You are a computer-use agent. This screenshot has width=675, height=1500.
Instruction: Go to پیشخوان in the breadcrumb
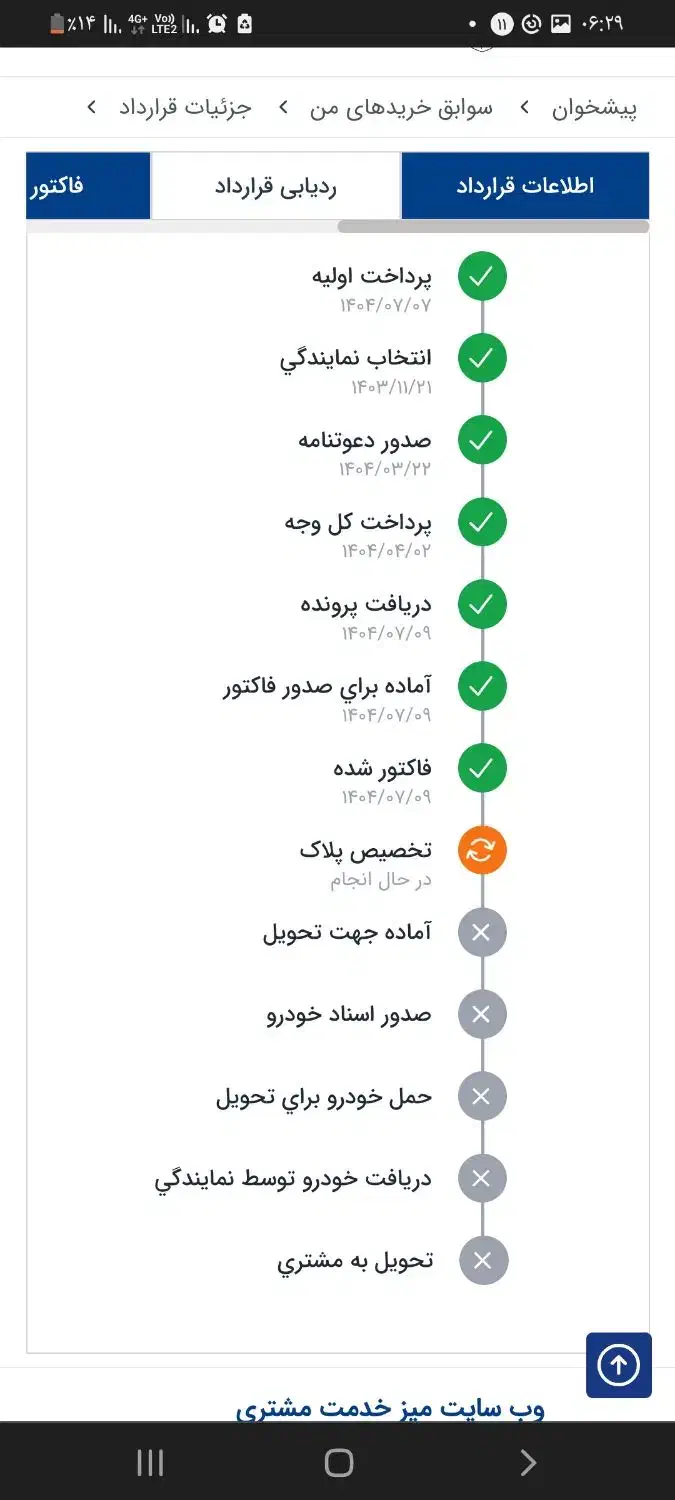594,108
